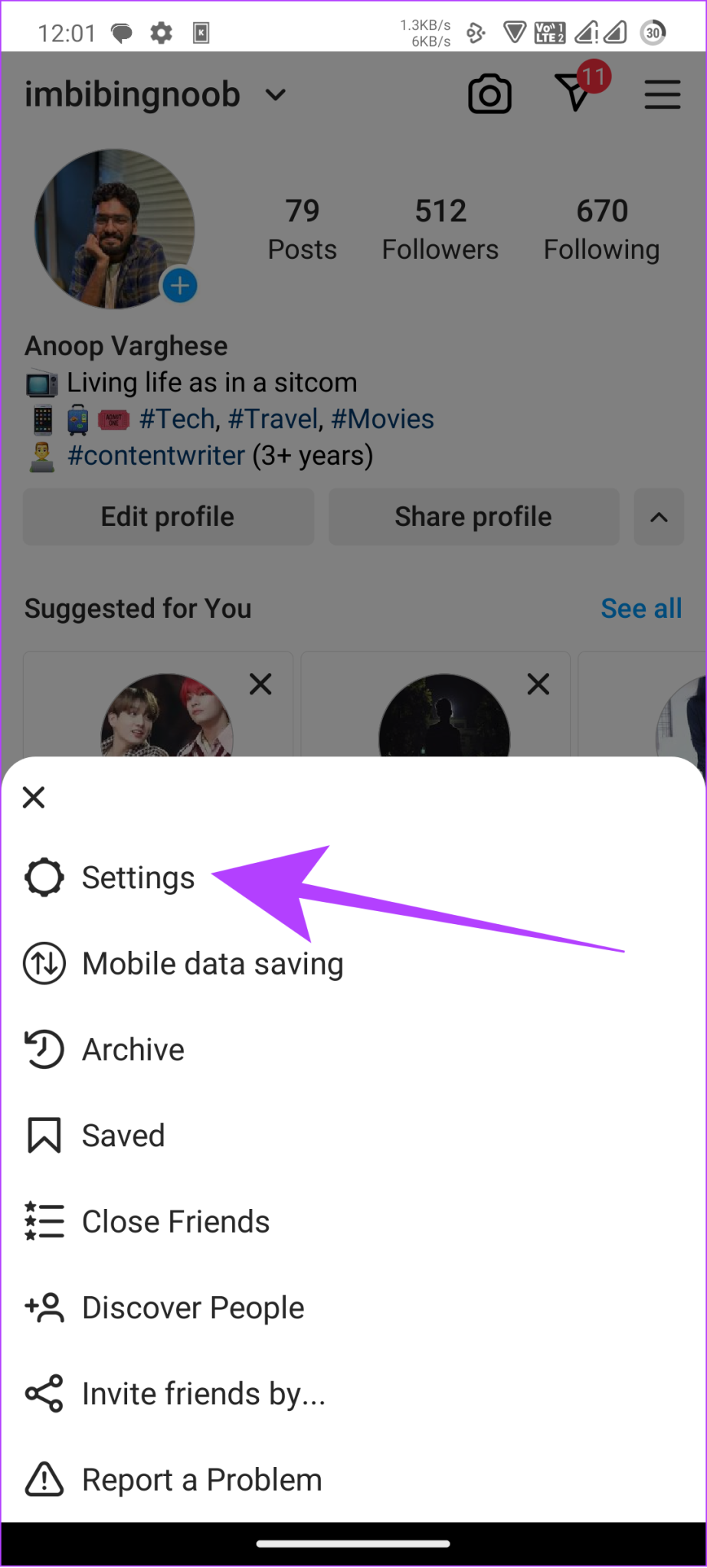Close the bottom sheet menu
This screenshot has width=707, height=1568.
click(x=34, y=797)
